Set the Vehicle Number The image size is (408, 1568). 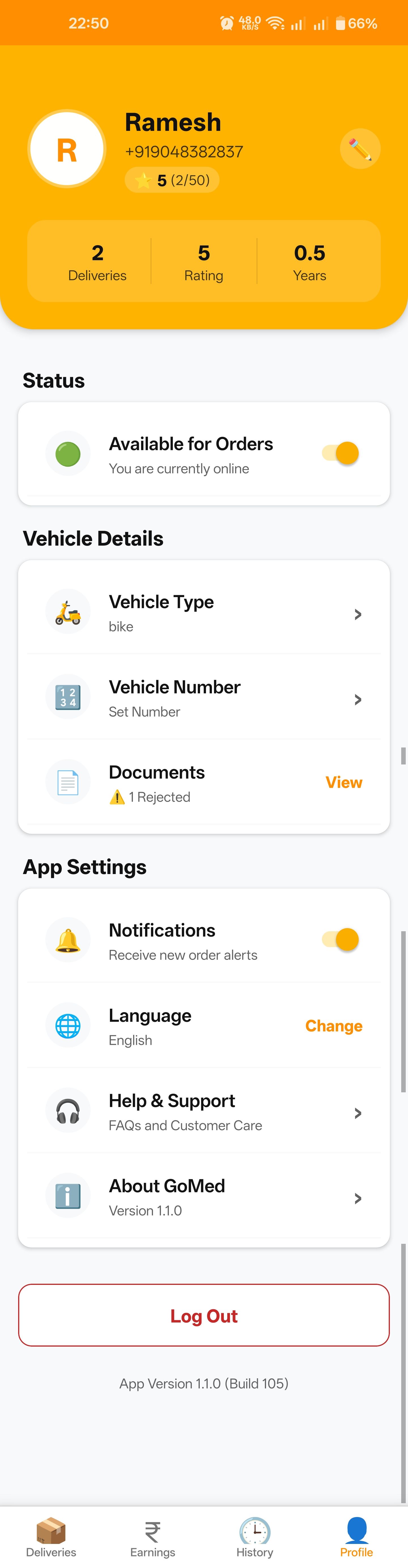click(204, 698)
